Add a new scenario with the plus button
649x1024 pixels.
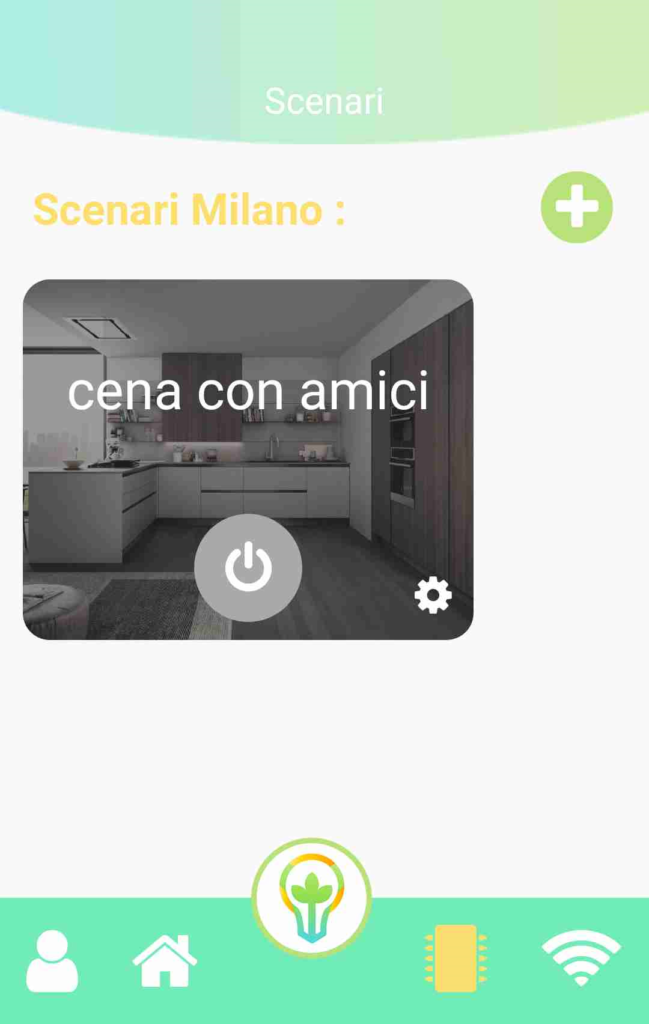[576, 207]
